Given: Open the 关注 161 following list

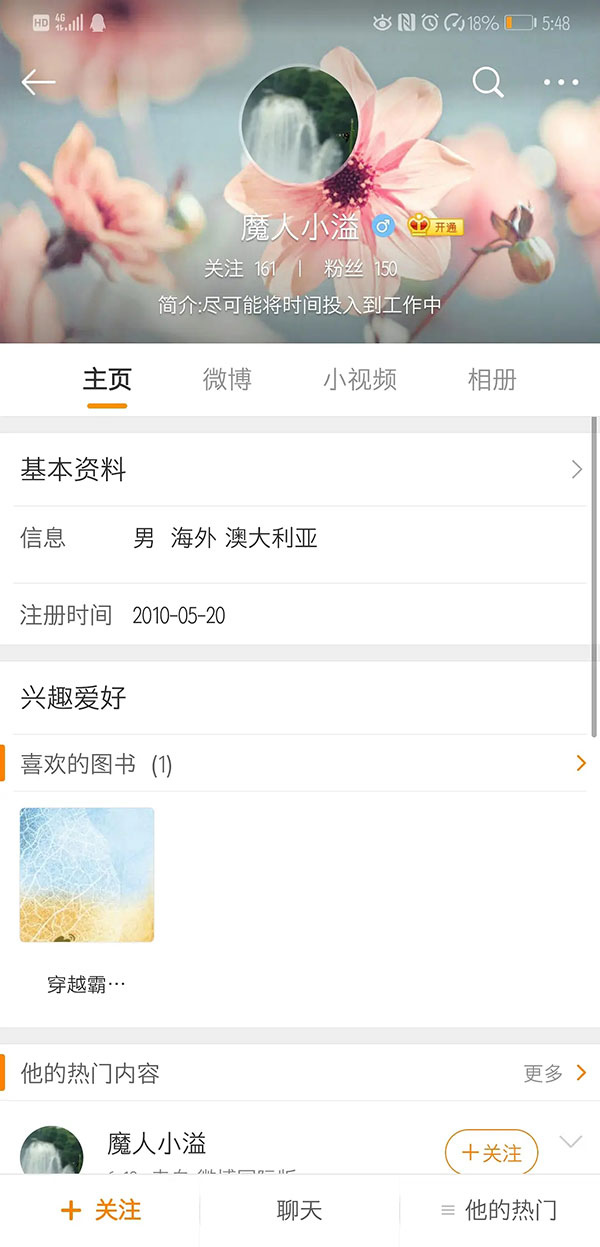Looking at the screenshot, I should [239, 269].
